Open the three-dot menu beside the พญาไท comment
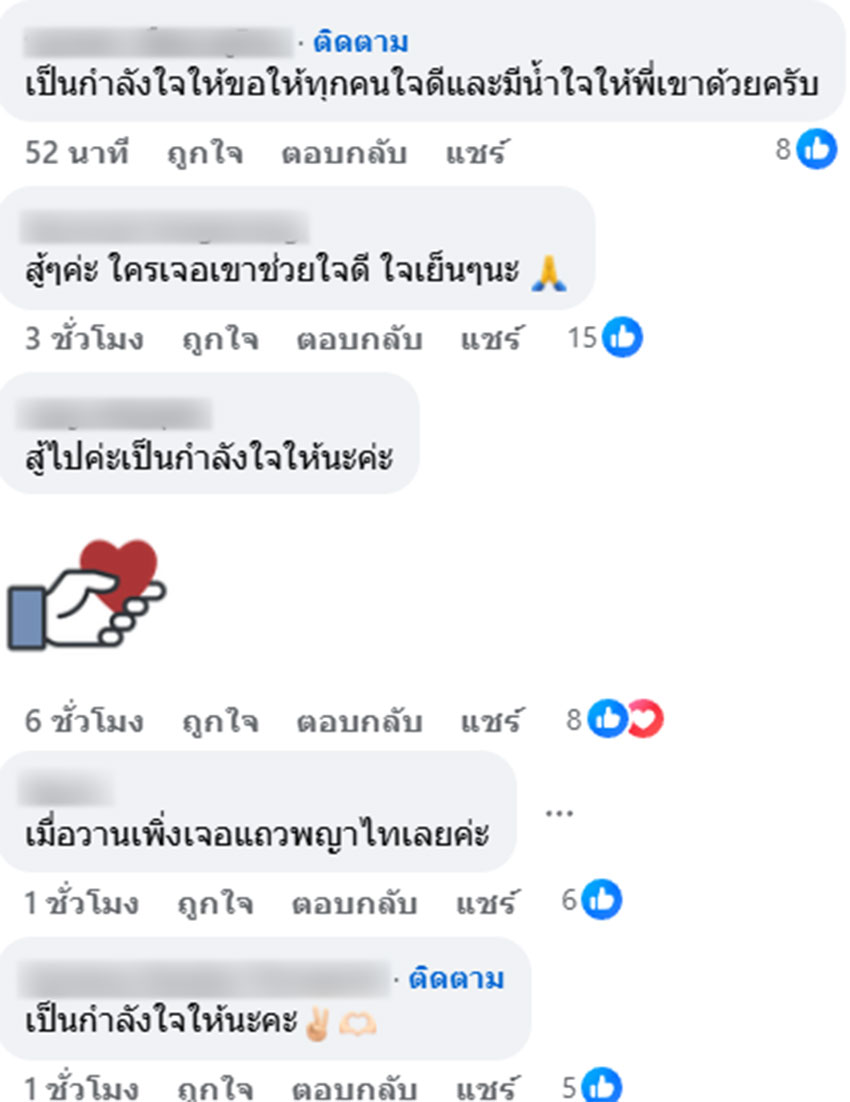This screenshot has height=1102, width=850. (559, 813)
